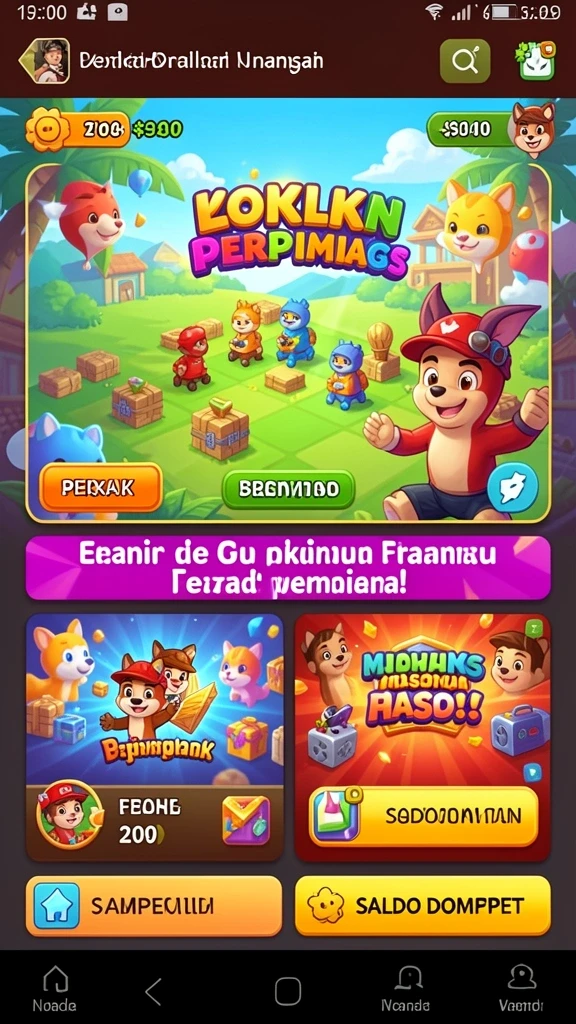Open SALDO DOMPPET

[x=423, y=906]
